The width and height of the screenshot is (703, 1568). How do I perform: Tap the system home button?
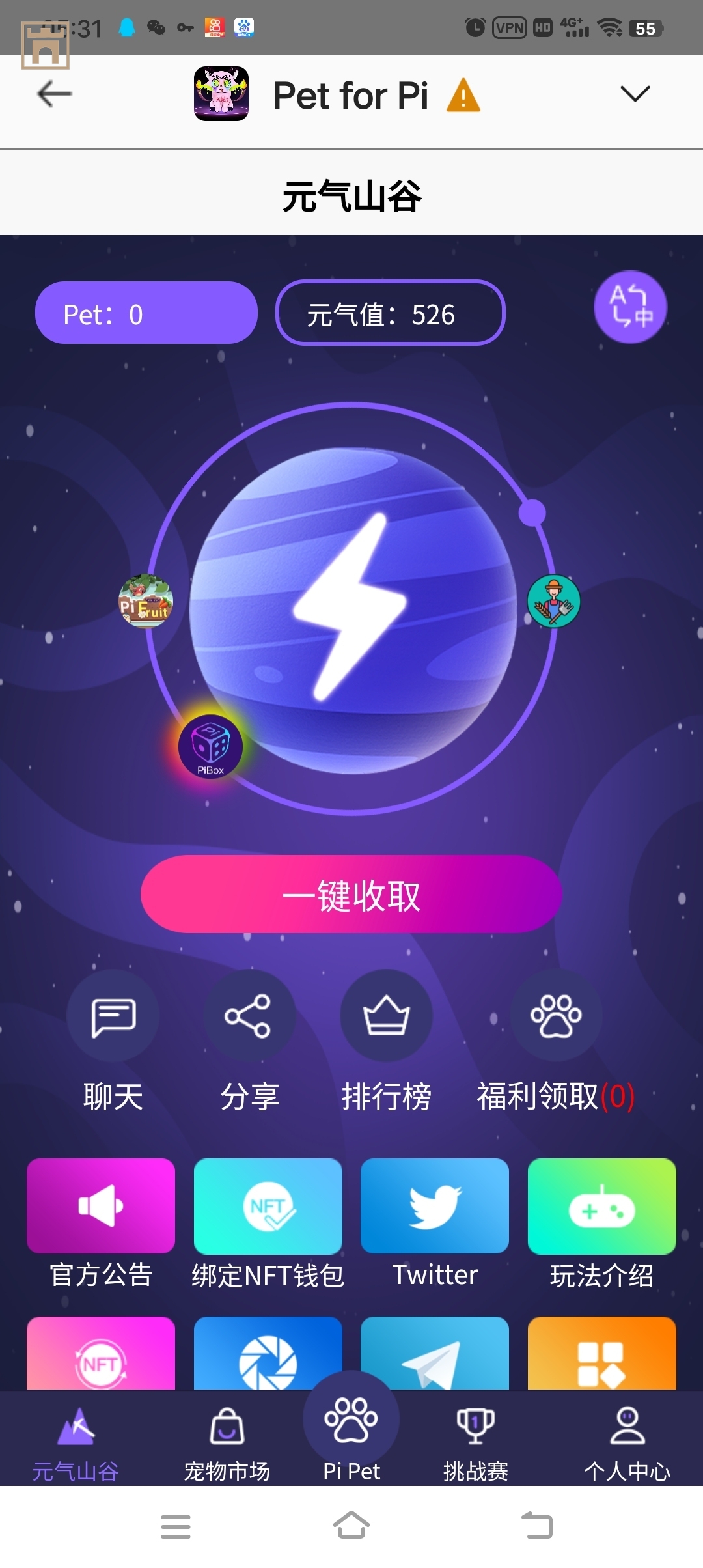pos(351,1526)
